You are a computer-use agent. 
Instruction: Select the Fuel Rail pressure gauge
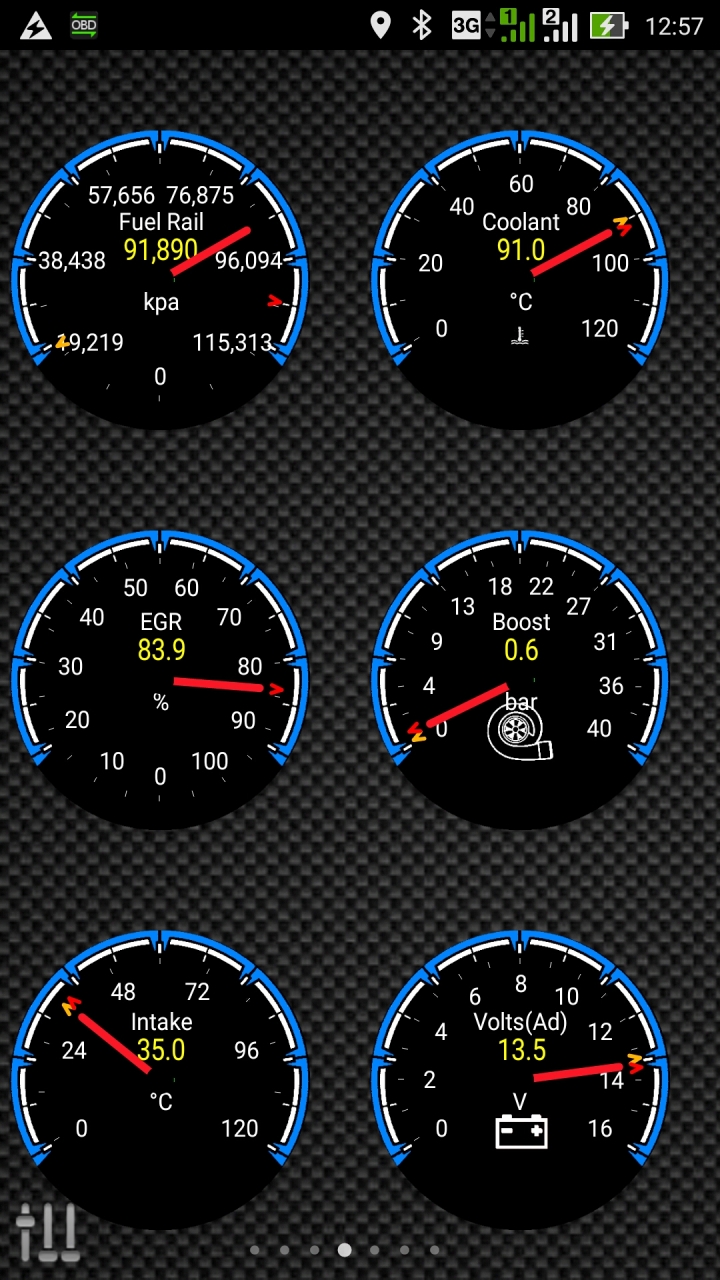pyautogui.click(x=160, y=270)
